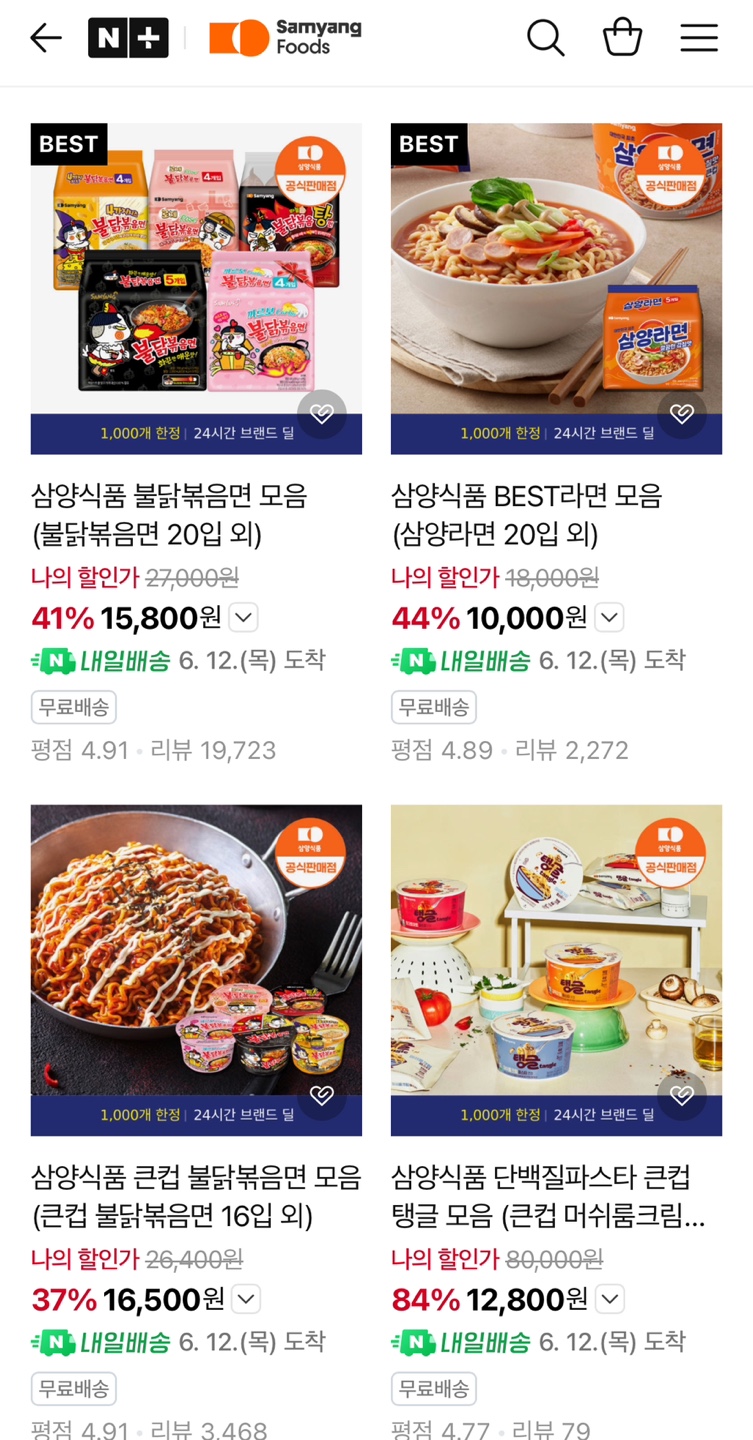
Task: Expand price details next to 10,000원
Action: pos(609,618)
